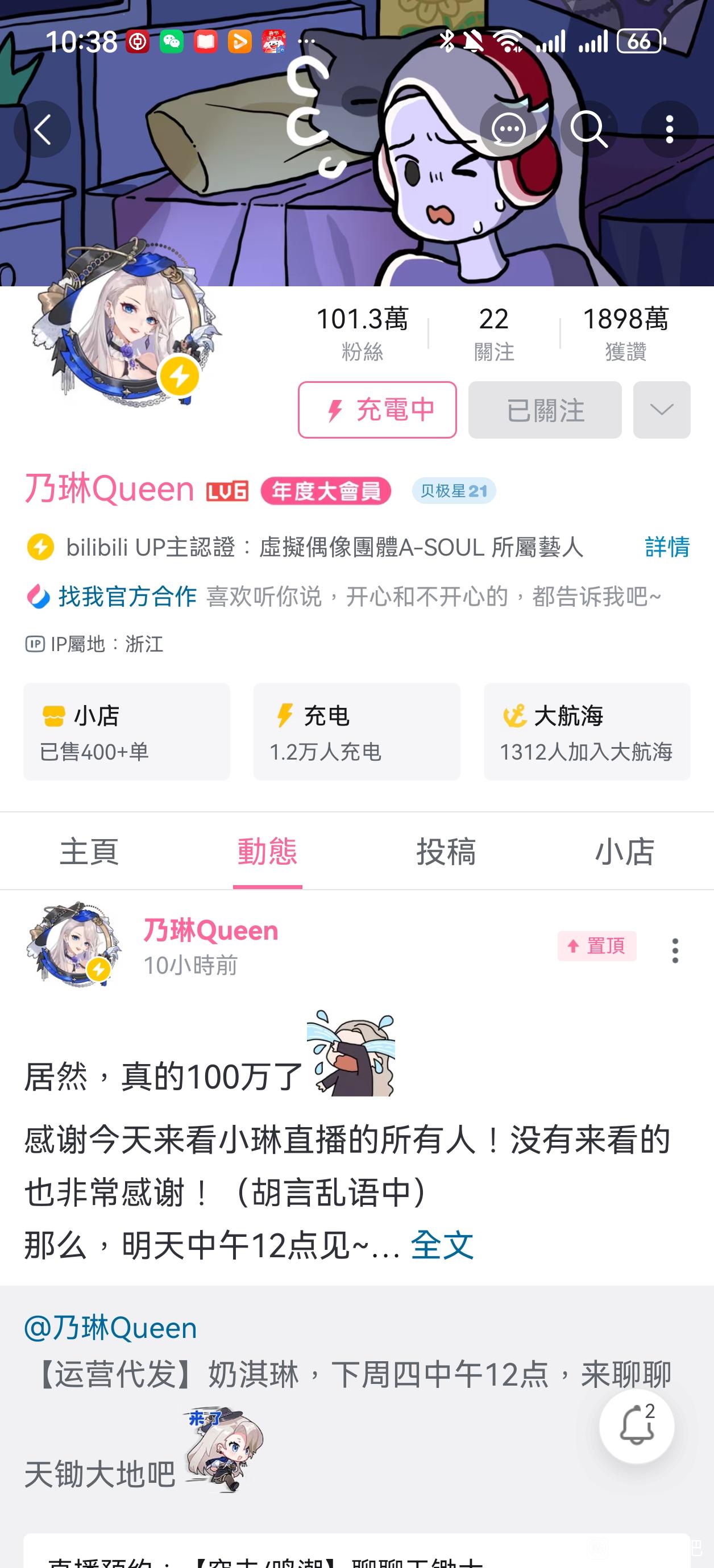Switch to the 小店 tab
714x1568 pixels.
point(624,851)
